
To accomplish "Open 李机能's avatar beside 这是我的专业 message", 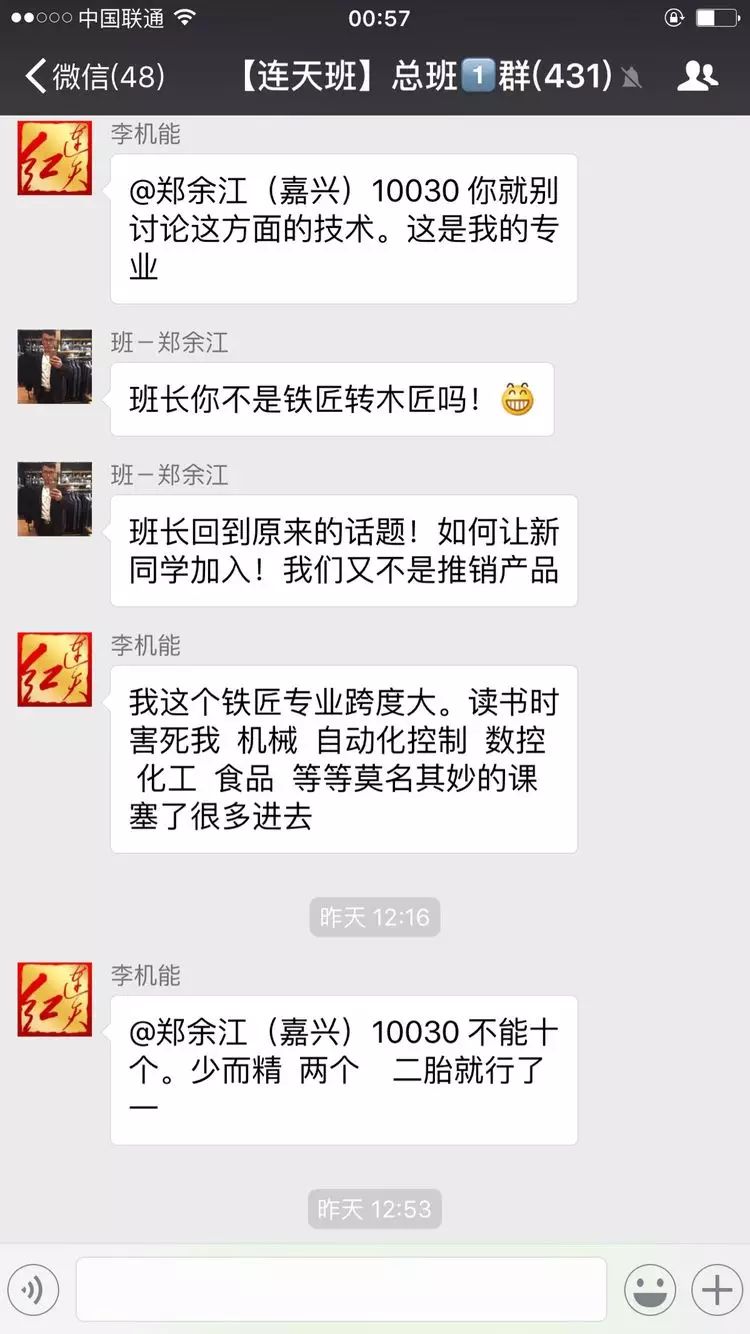I will click(x=55, y=158).
